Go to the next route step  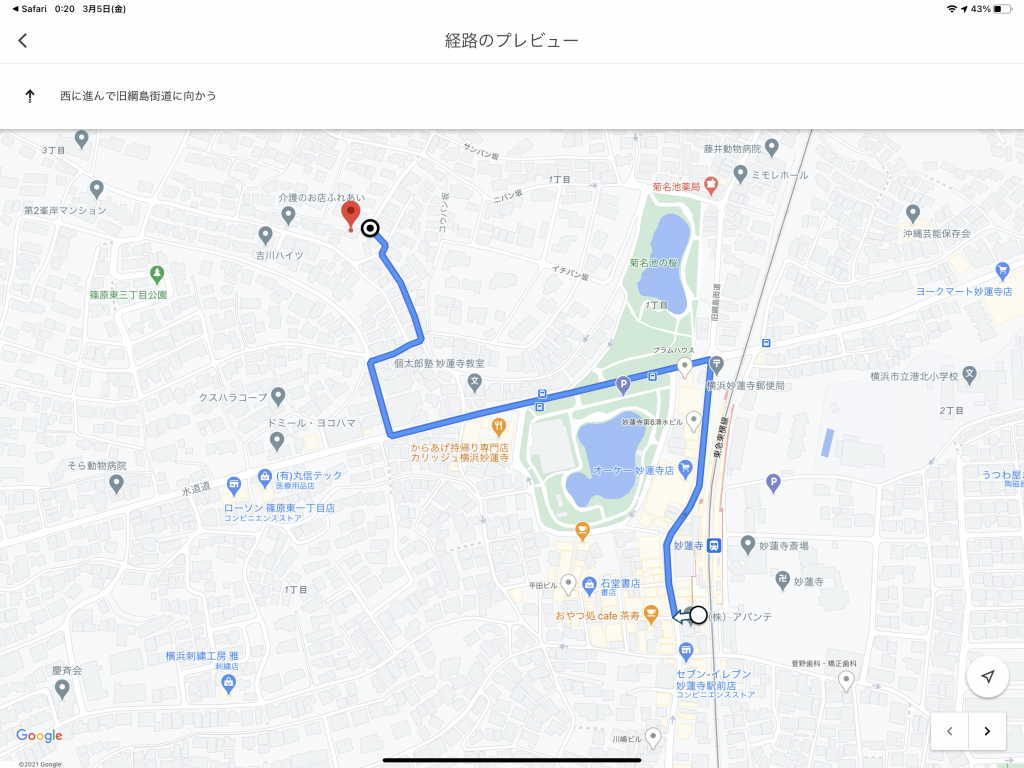[x=987, y=731]
